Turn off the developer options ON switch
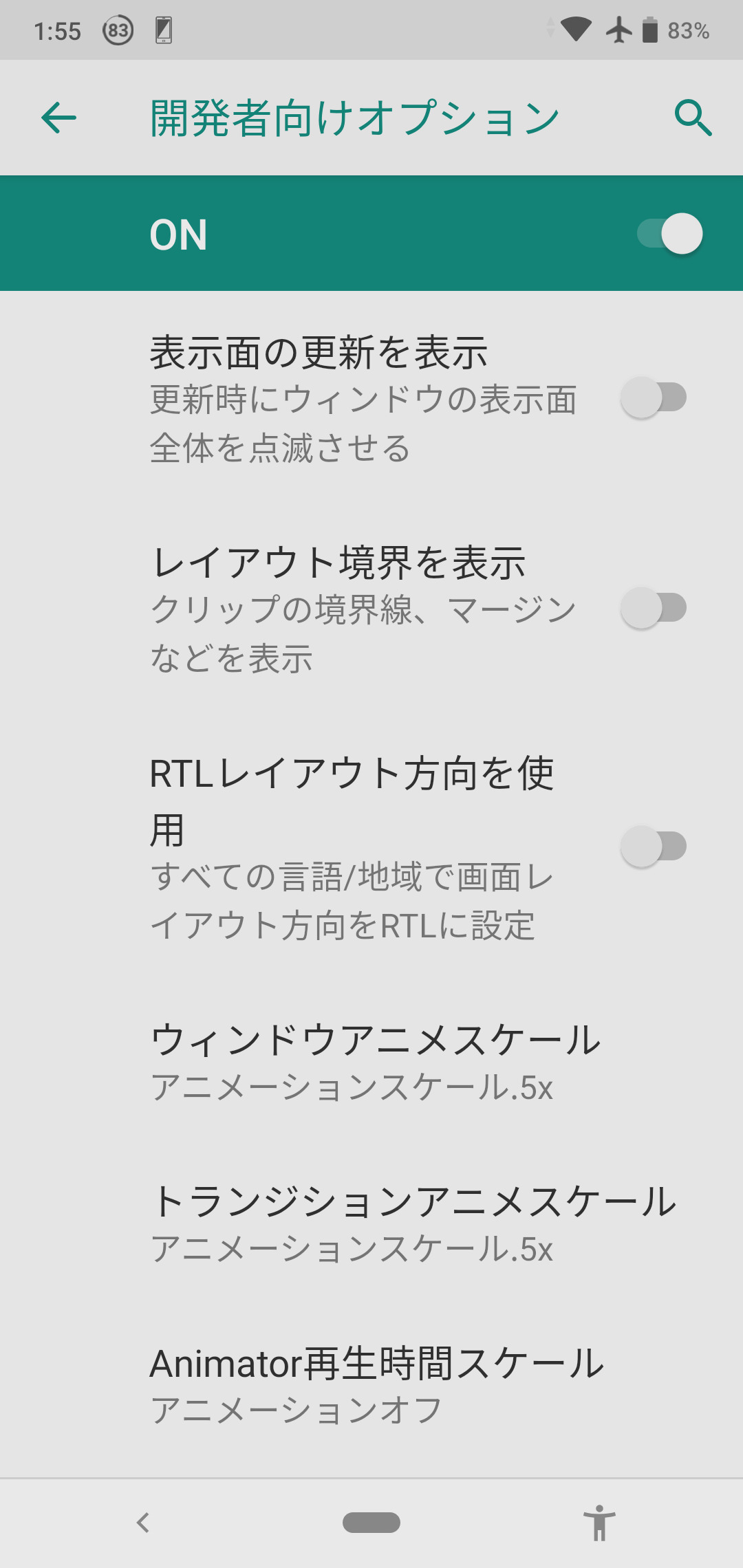743x1568 pixels. pos(669,234)
